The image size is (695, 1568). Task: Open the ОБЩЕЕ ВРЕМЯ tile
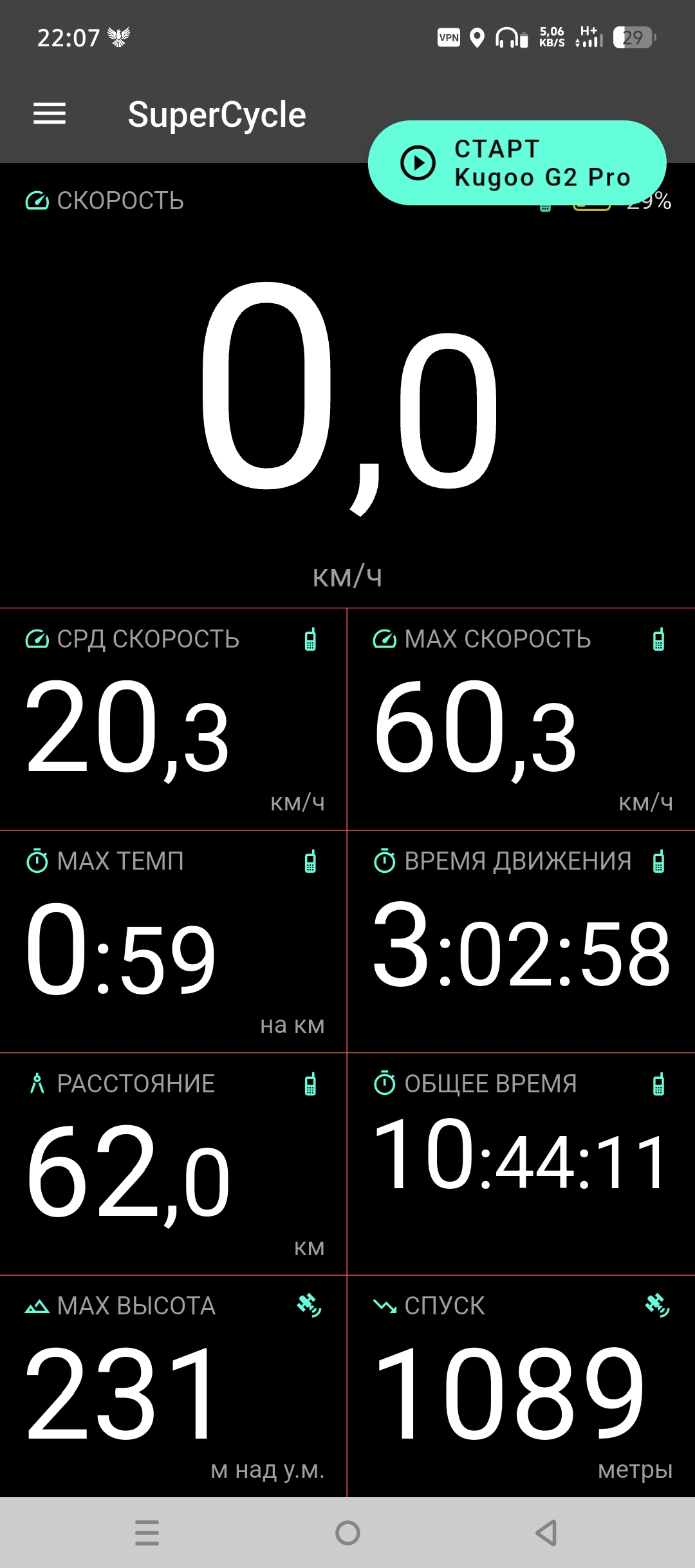[521, 1164]
